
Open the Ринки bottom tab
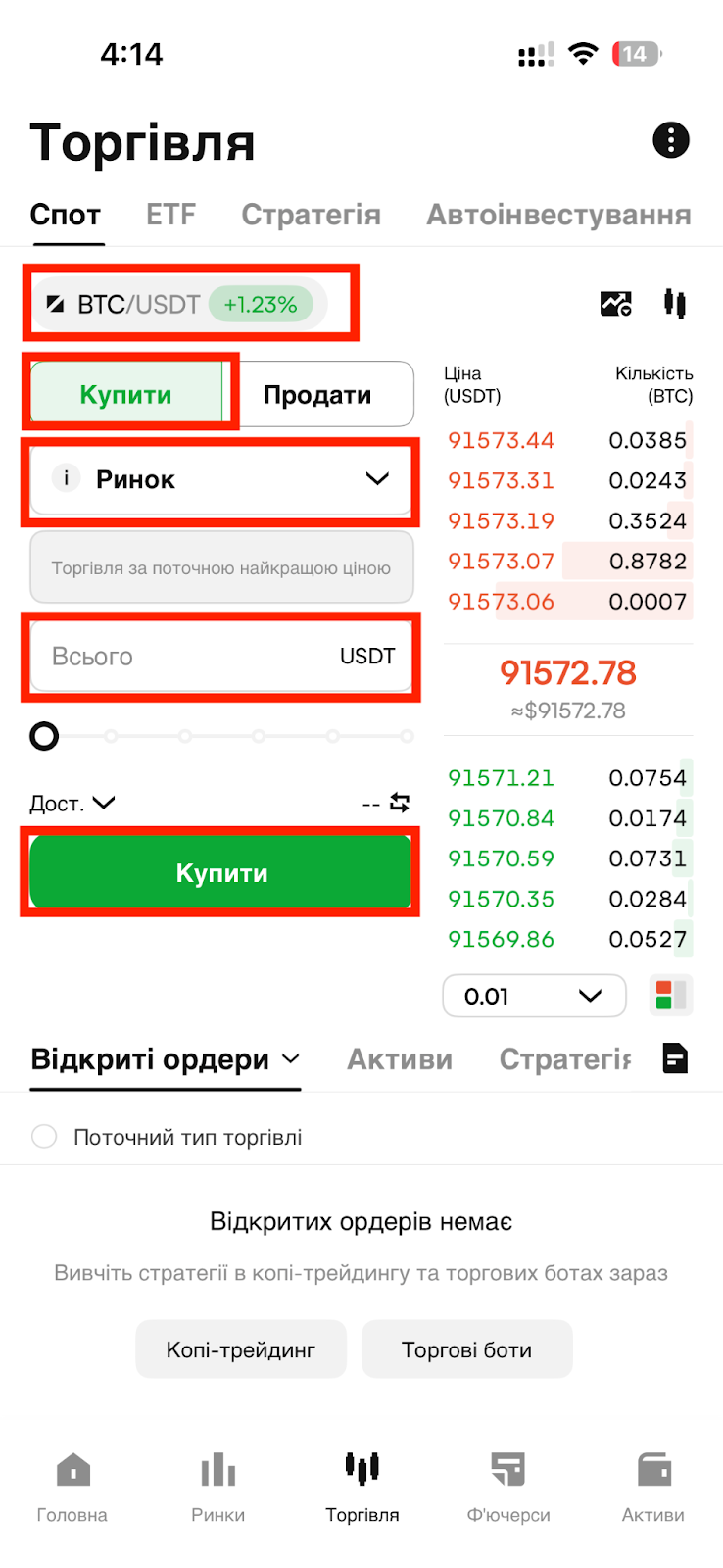[x=217, y=1489]
